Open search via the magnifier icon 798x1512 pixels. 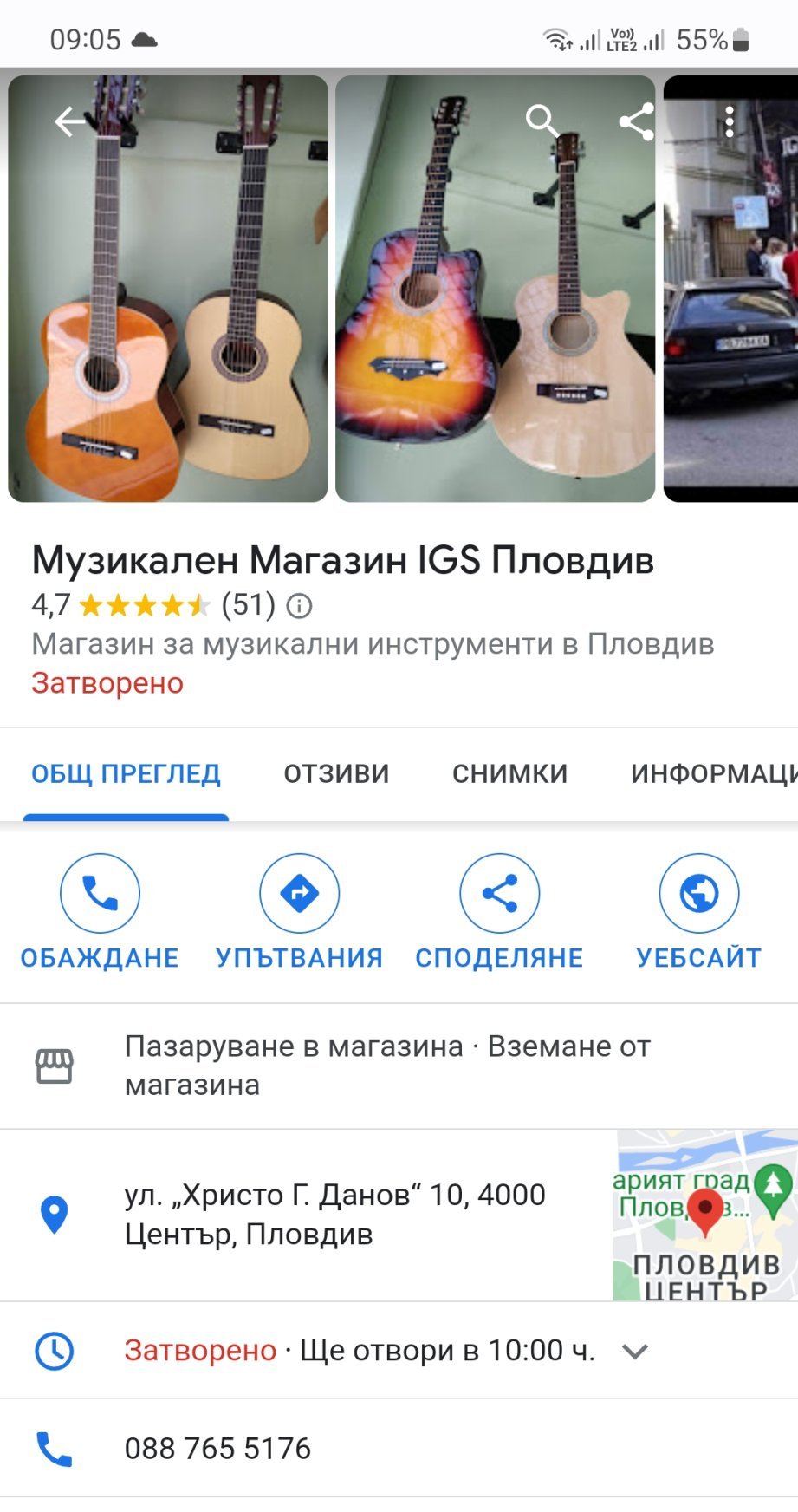click(542, 121)
